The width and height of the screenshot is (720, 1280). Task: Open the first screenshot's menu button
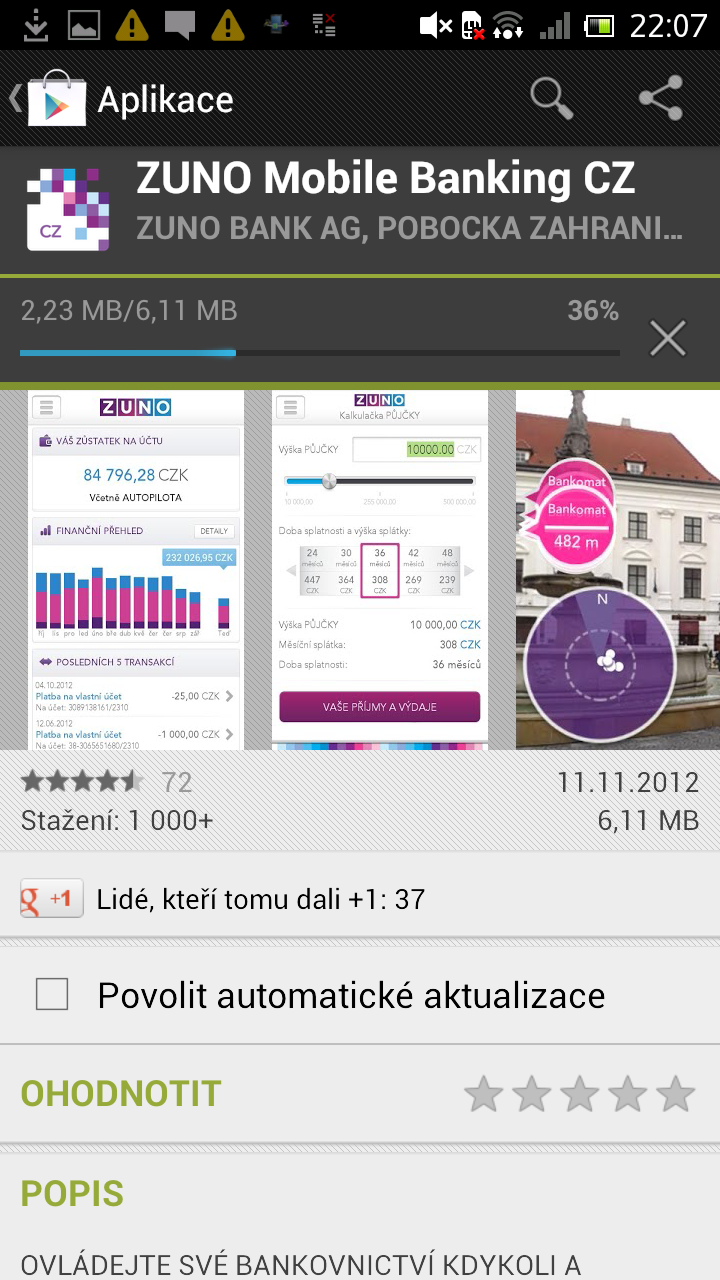[44, 407]
